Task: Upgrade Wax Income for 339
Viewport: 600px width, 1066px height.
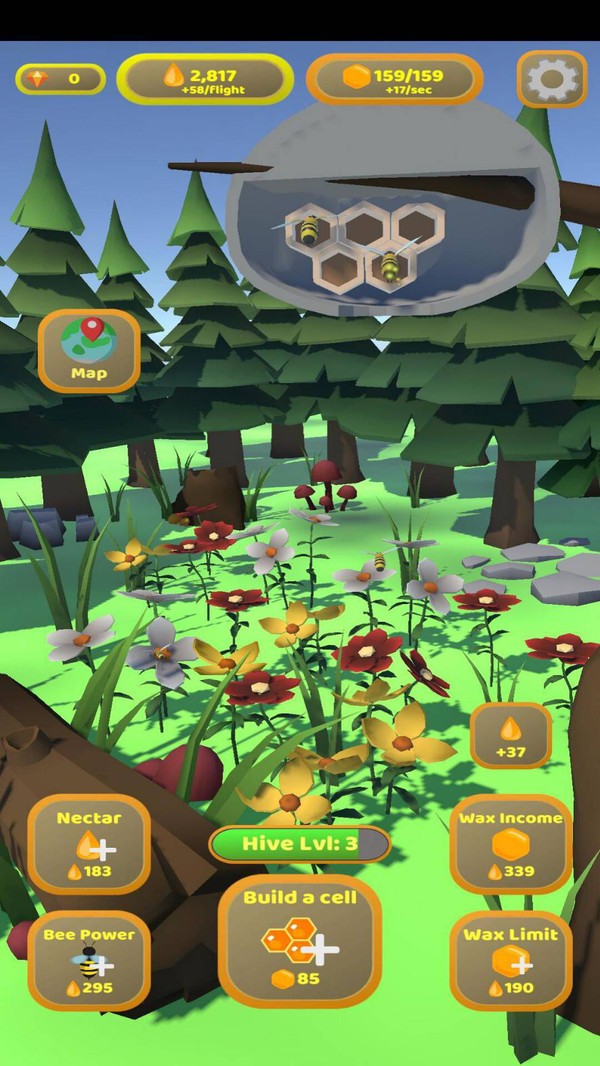Action: click(x=511, y=844)
